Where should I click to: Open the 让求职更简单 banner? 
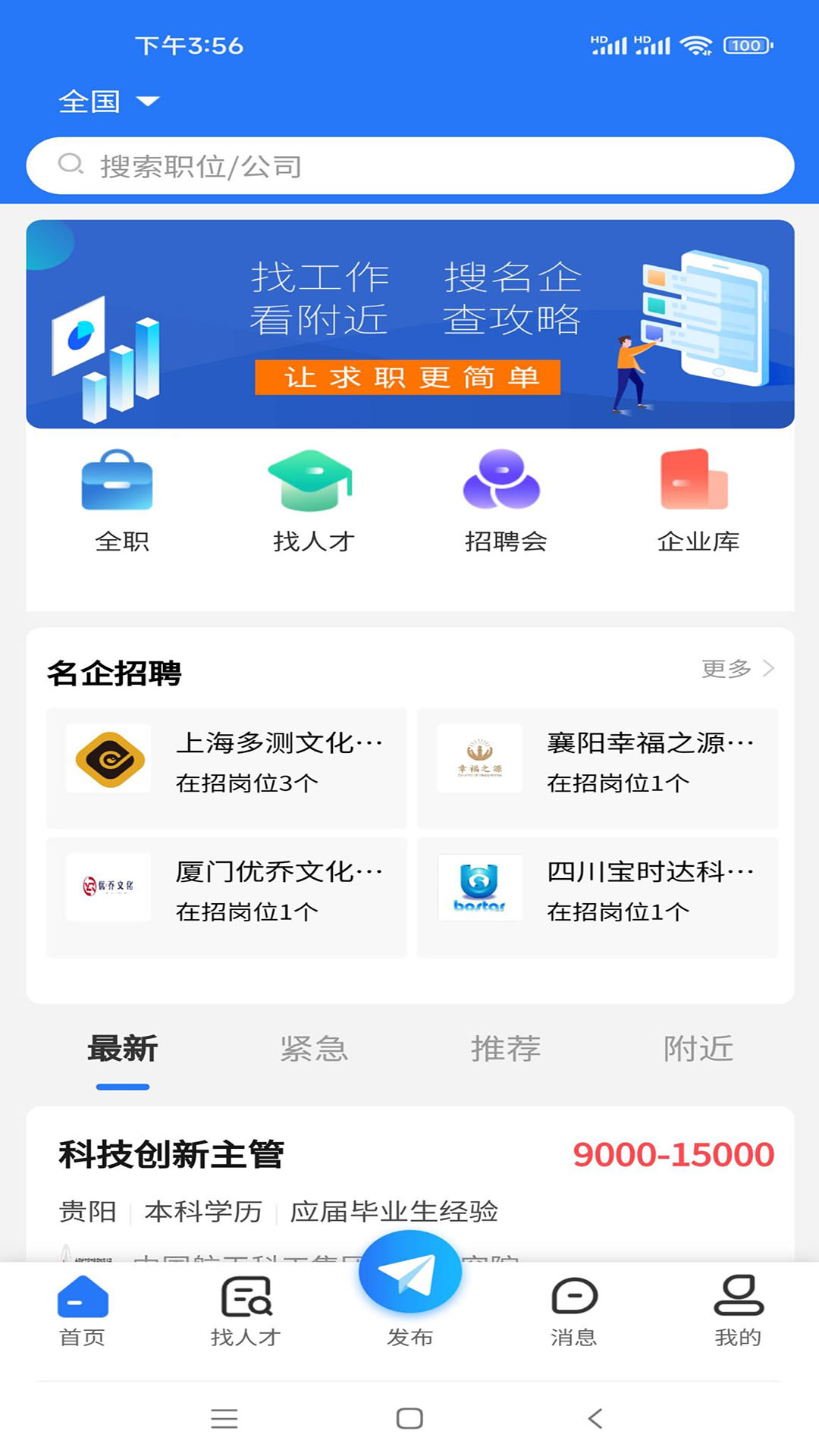[409, 324]
